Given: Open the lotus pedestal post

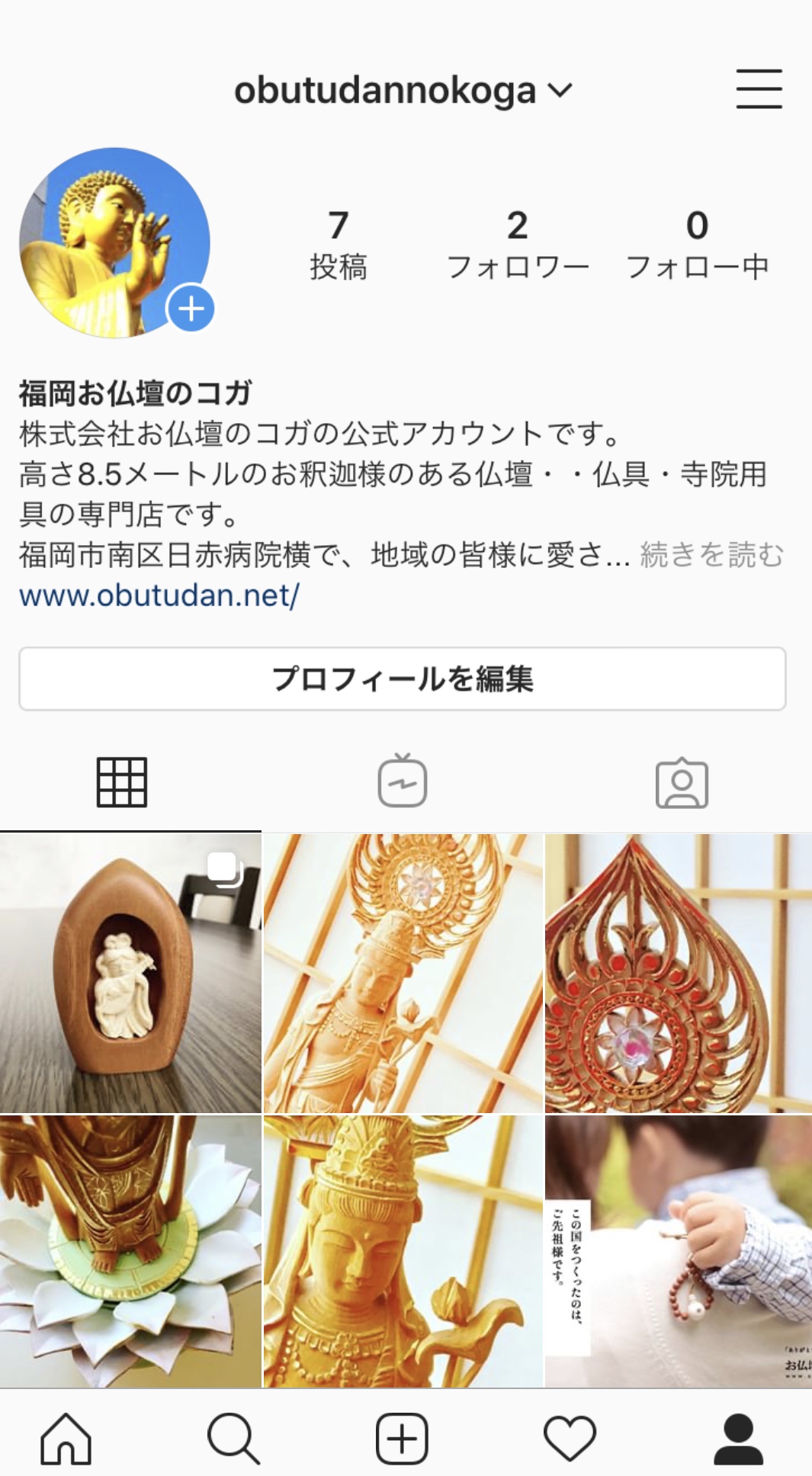Looking at the screenshot, I should coord(130,1251).
